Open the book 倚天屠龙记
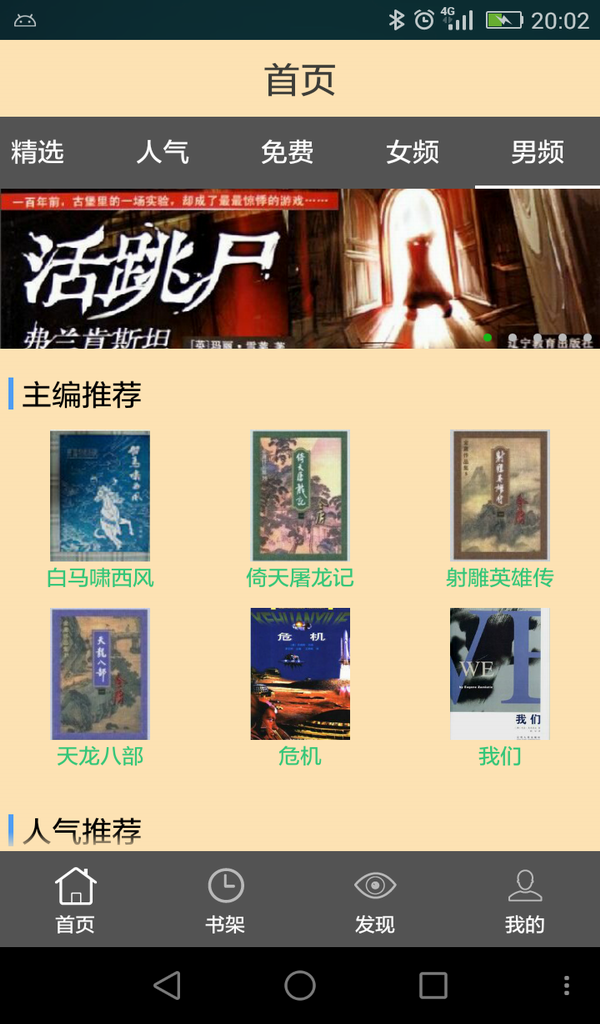The width and height of the screenshot is (600, 1024). (x=300, y=496)
